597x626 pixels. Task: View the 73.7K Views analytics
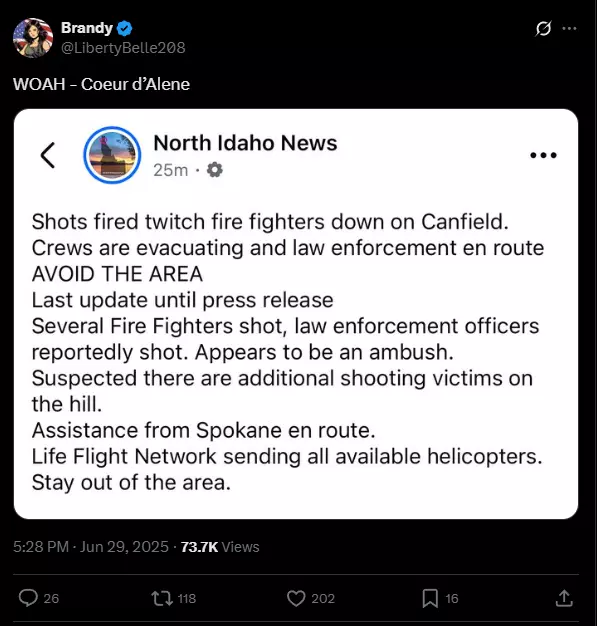pyautogui.click(x=220, y=547)
